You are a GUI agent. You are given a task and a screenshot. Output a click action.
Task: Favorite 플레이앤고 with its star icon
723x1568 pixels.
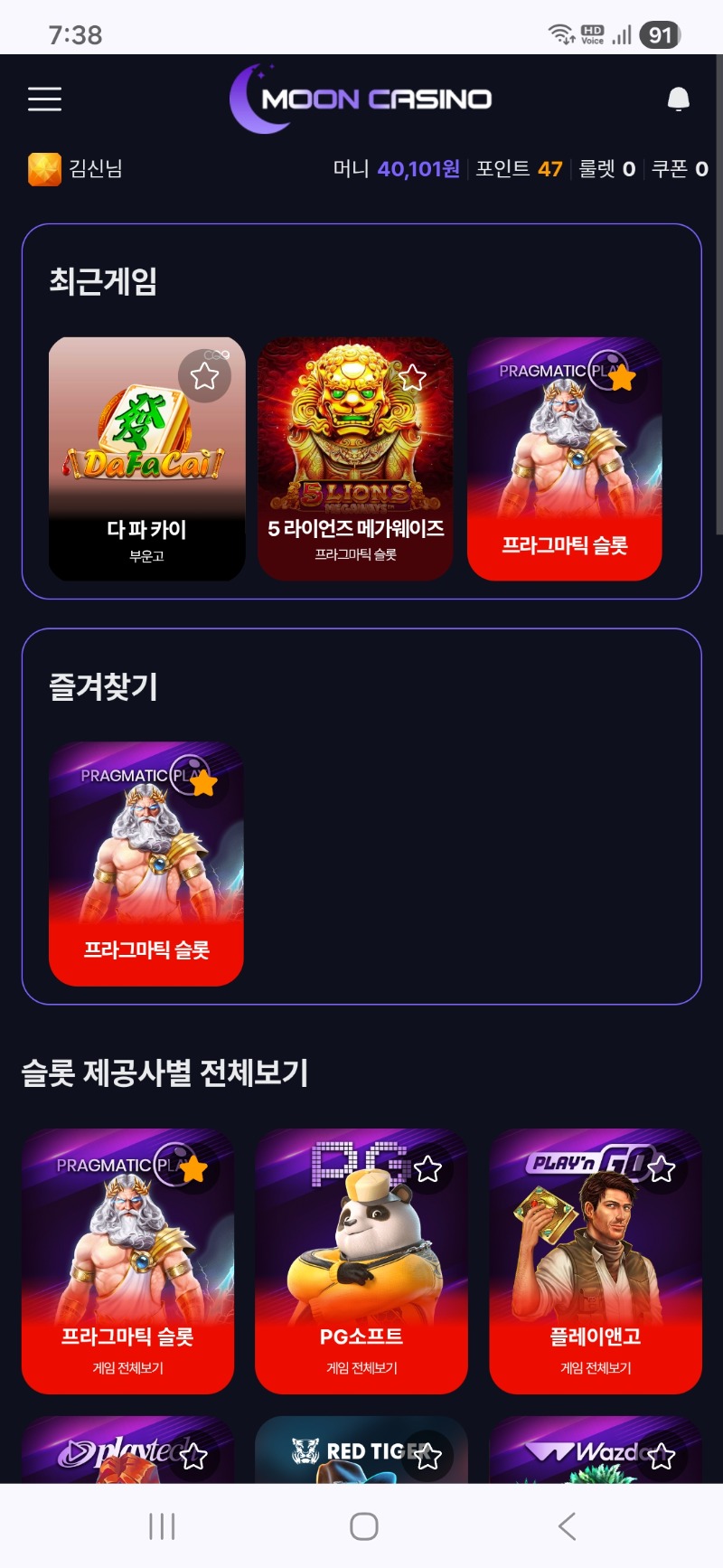coord(662,1169)
